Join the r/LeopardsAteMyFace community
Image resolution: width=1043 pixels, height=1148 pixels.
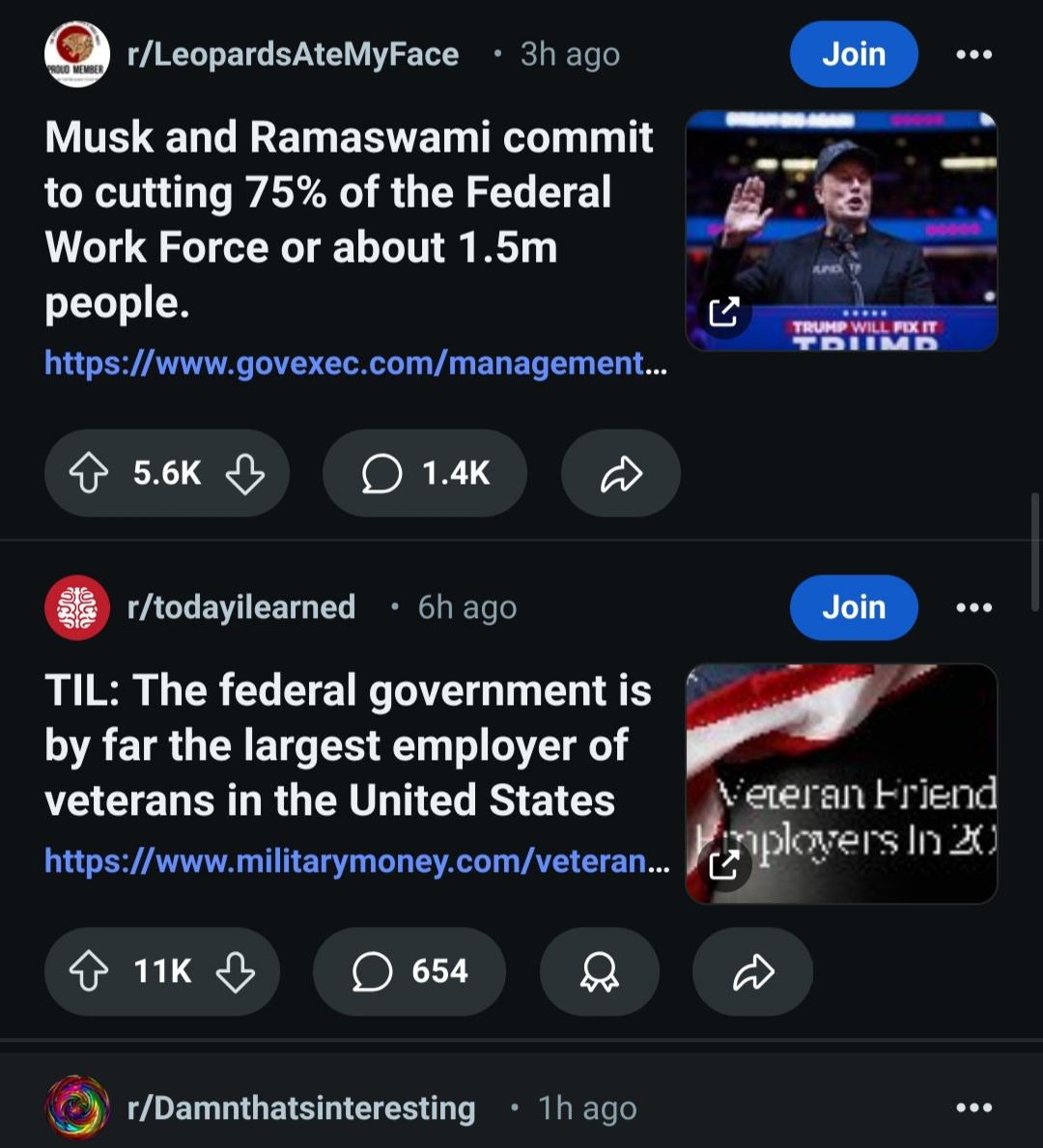[x=853, y=54]
